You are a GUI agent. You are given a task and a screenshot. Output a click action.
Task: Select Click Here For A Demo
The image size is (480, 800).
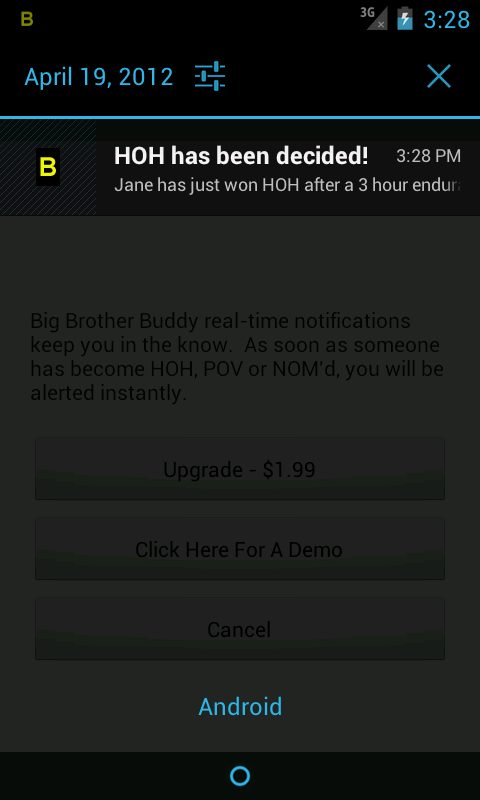[240, 549]
